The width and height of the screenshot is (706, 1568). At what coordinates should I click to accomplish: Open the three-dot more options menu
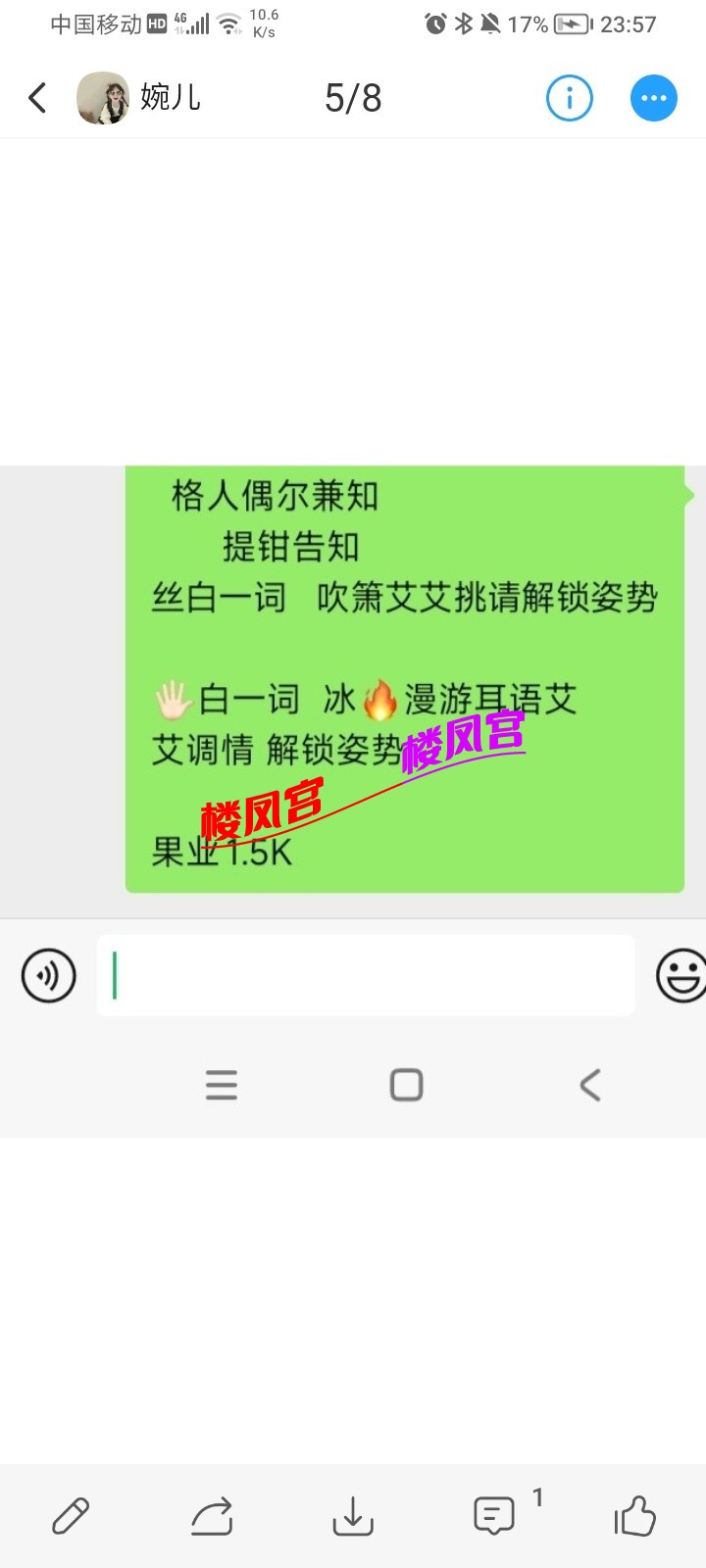(x=653, y=98)
